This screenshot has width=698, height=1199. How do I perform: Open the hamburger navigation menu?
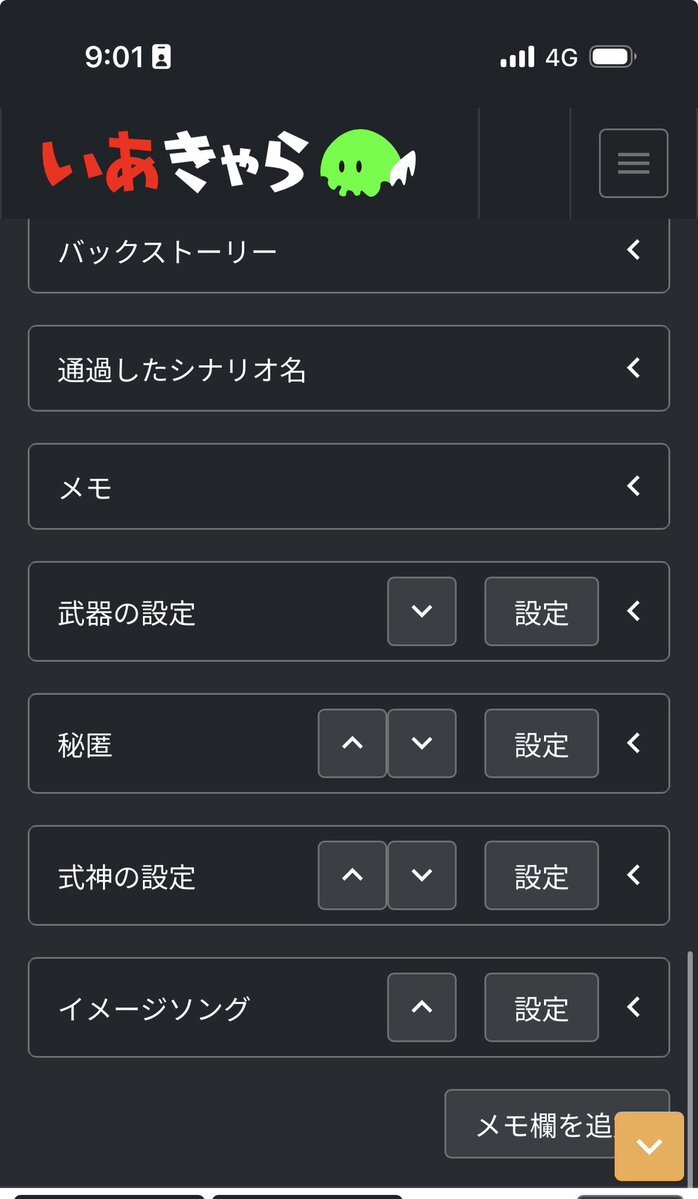pos(633,163)
